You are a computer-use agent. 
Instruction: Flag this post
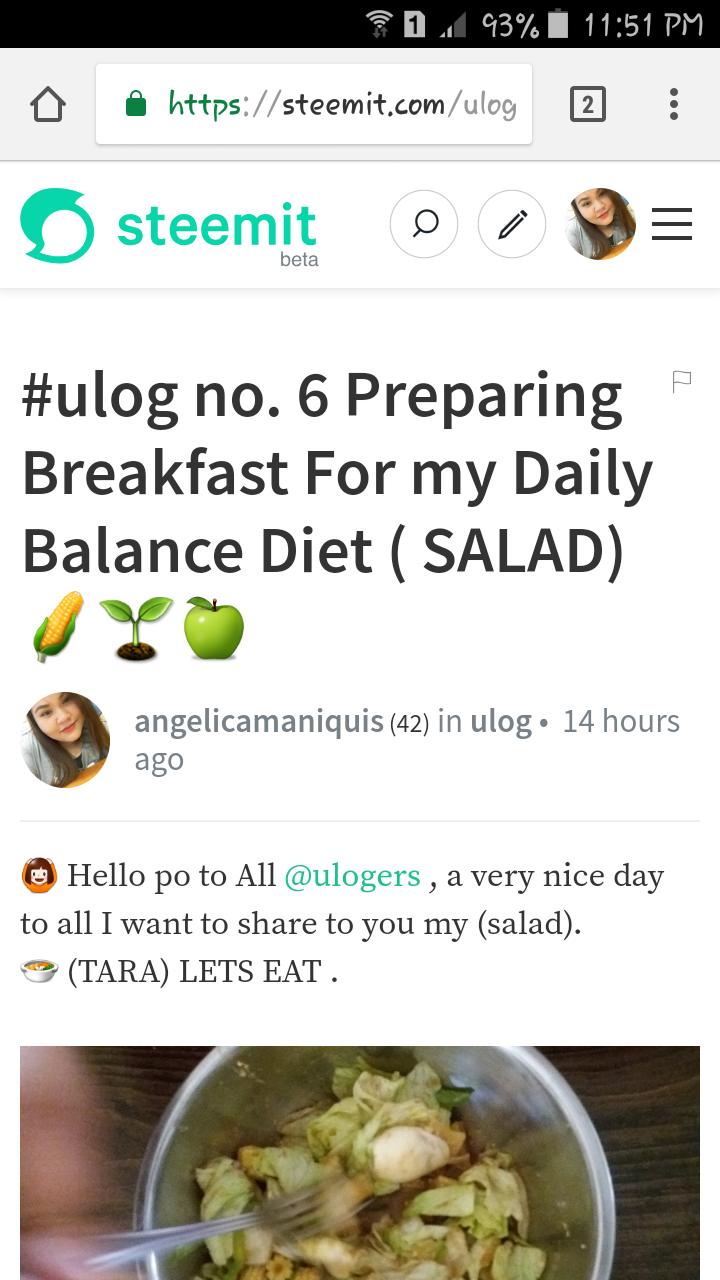(x=682, y=381)
